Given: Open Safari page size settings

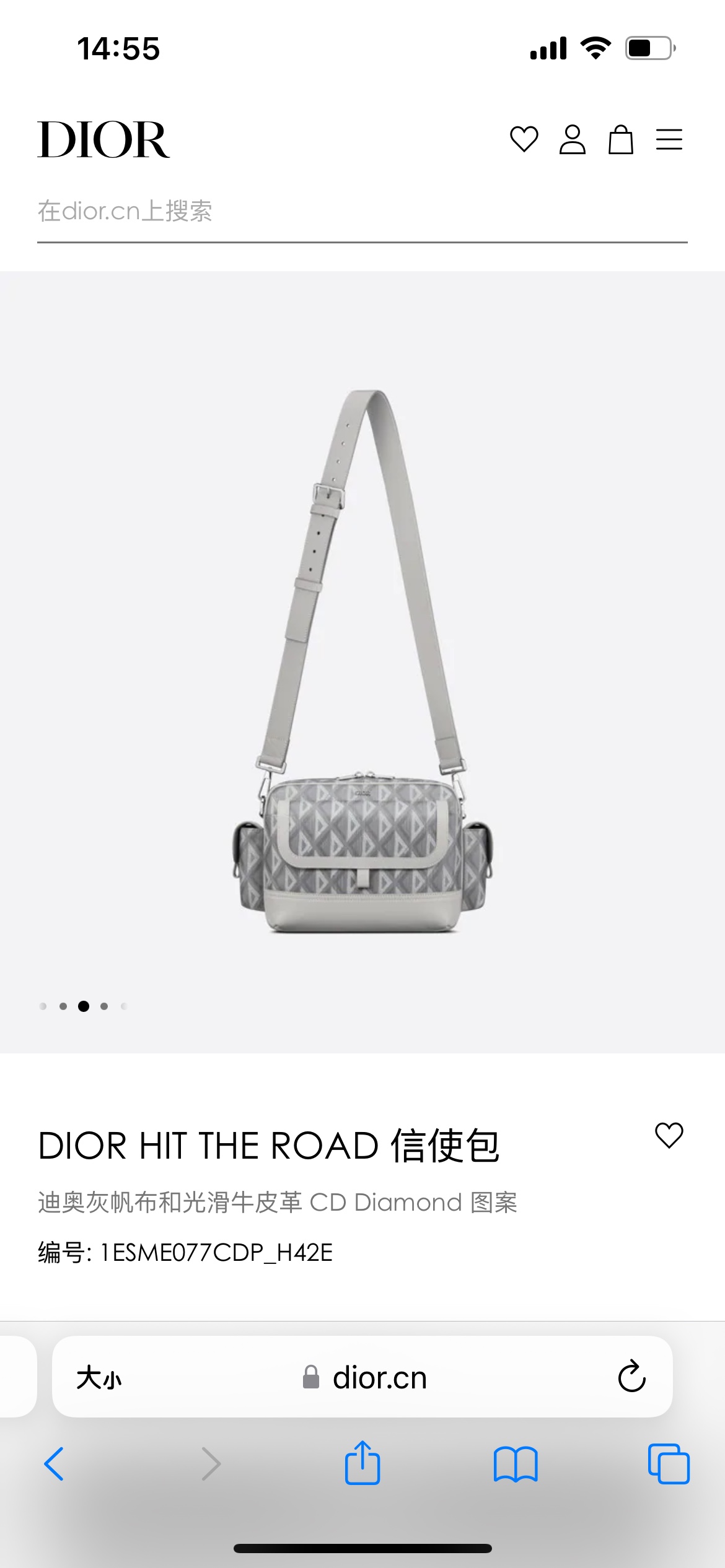Looking at the screenshot, I should pos(99,1378).
